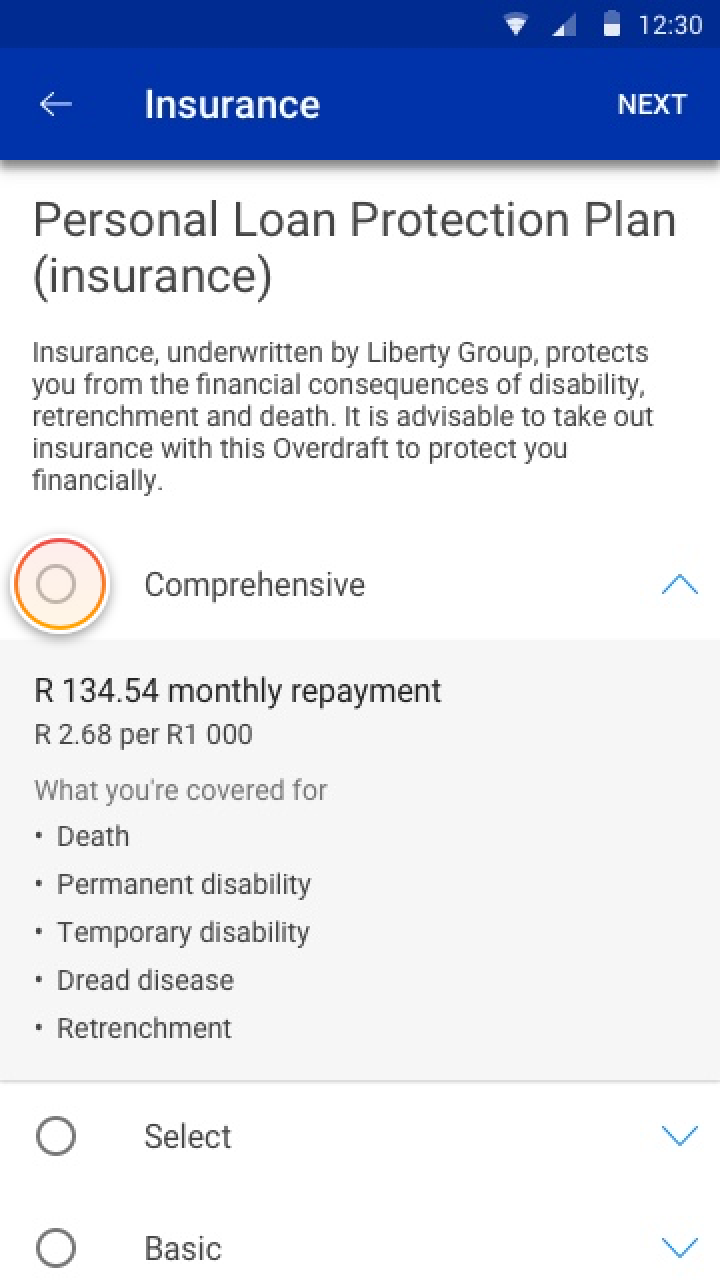
Task: Tap the Retrenchment coverage bullet item
Action: [144, 1028]
